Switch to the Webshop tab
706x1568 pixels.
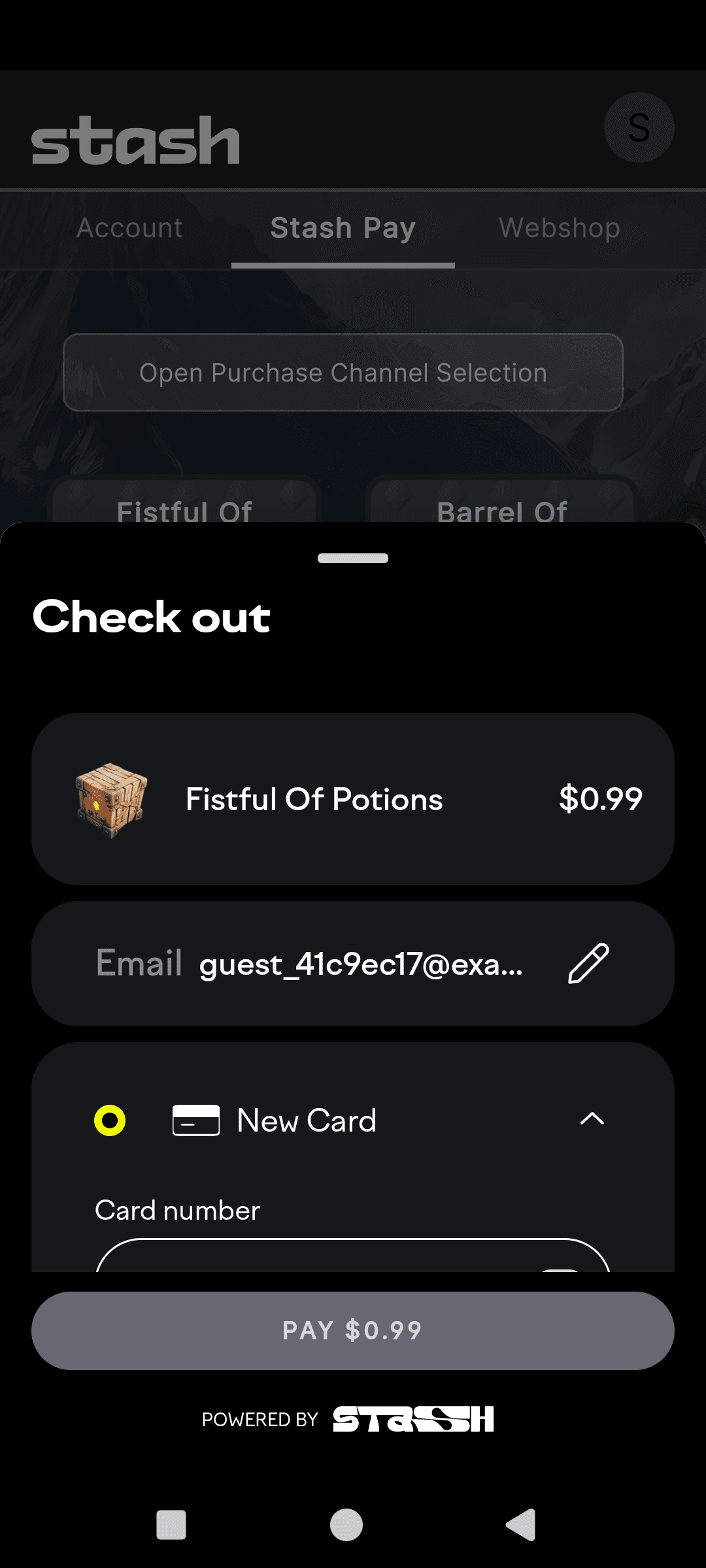coord(559,228)
